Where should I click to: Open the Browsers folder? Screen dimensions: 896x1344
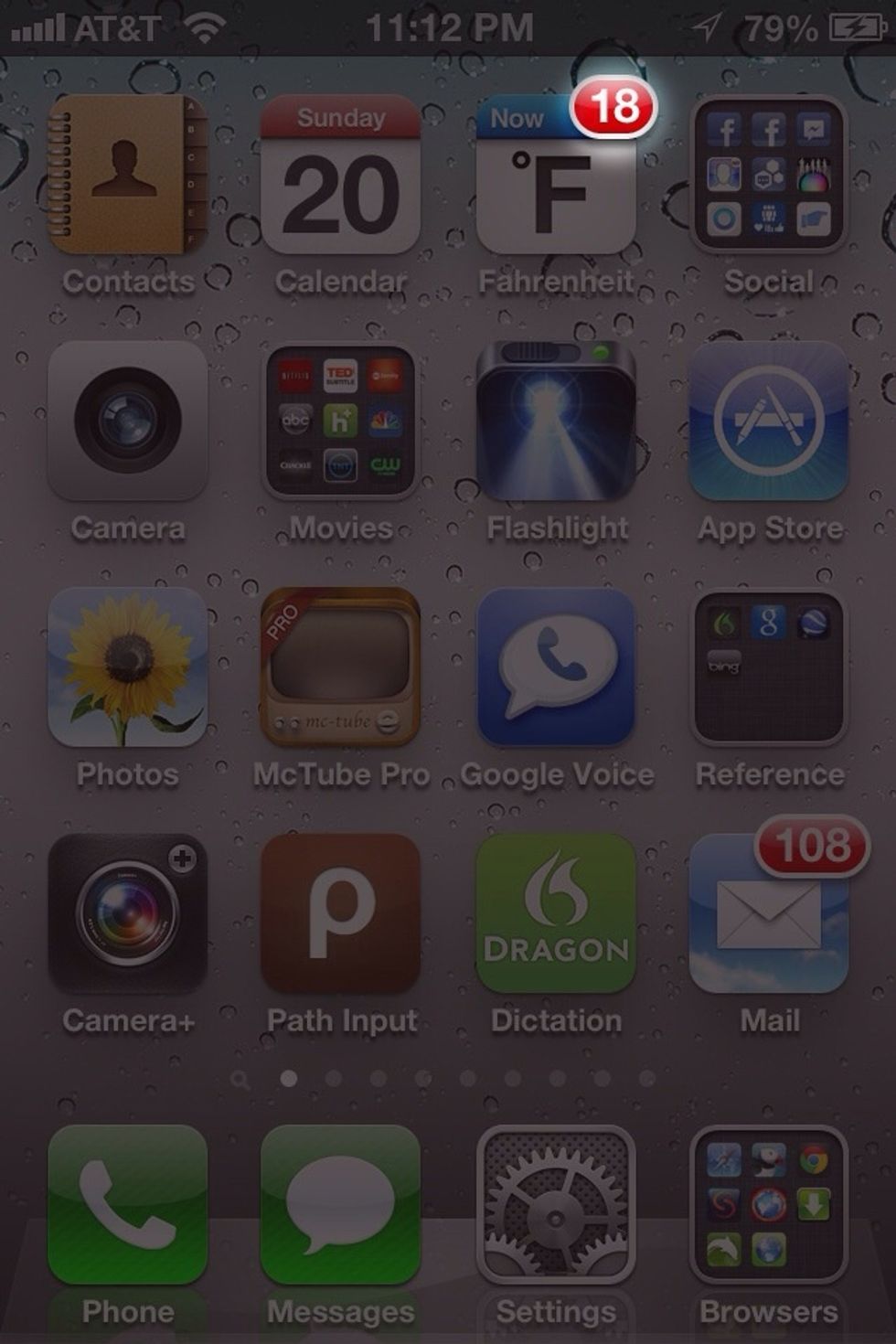click(x=769, y=1205)
